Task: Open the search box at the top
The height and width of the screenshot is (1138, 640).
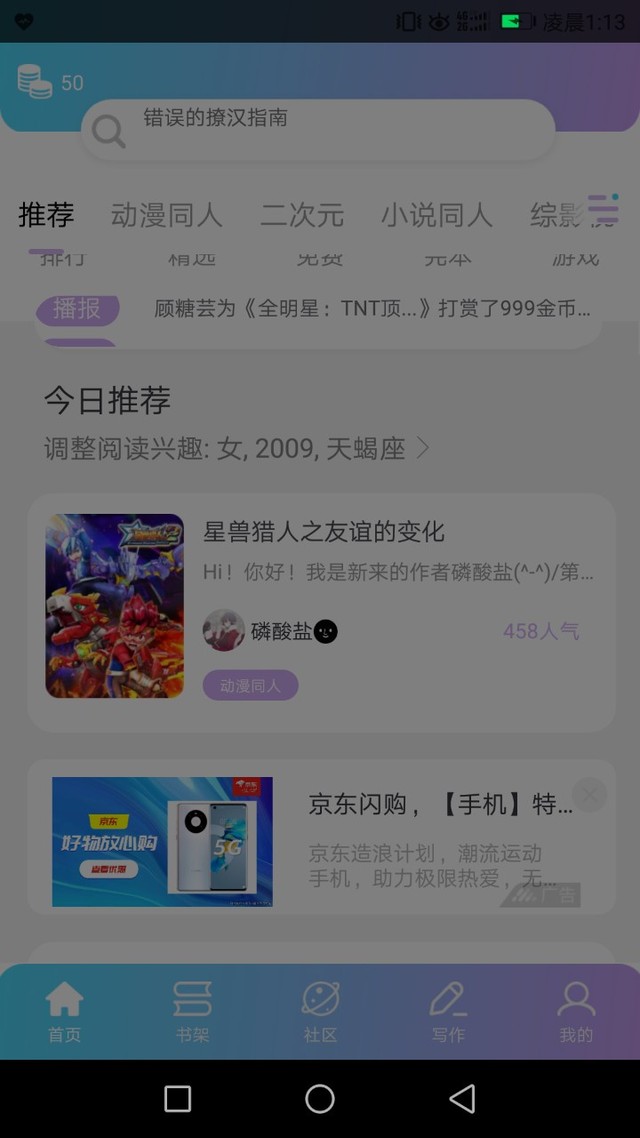Action: (x=318, y=129)
